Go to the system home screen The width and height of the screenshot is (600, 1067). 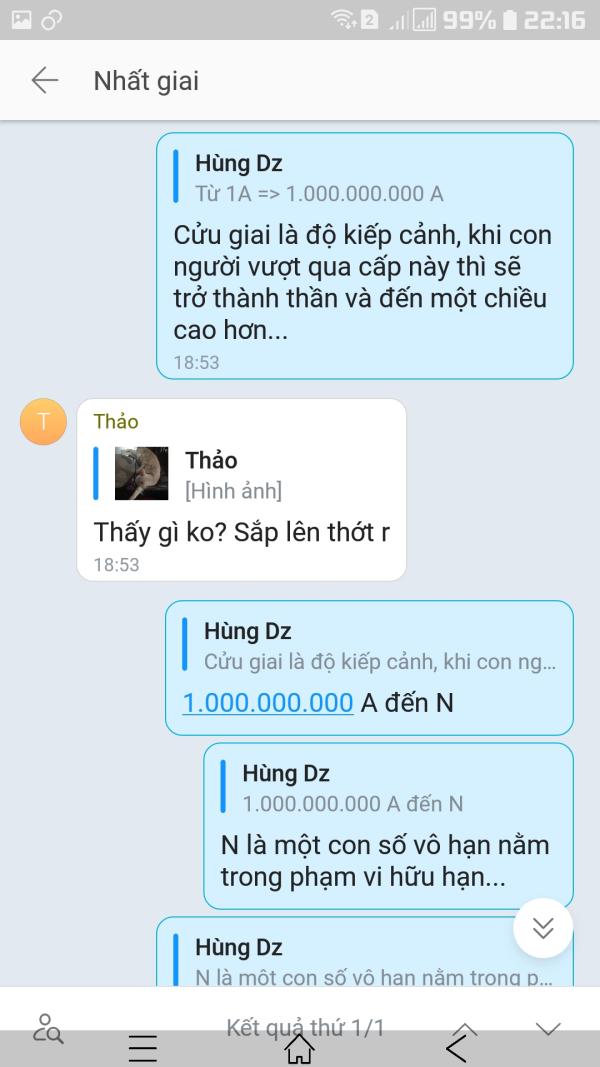pos(299,1049)
